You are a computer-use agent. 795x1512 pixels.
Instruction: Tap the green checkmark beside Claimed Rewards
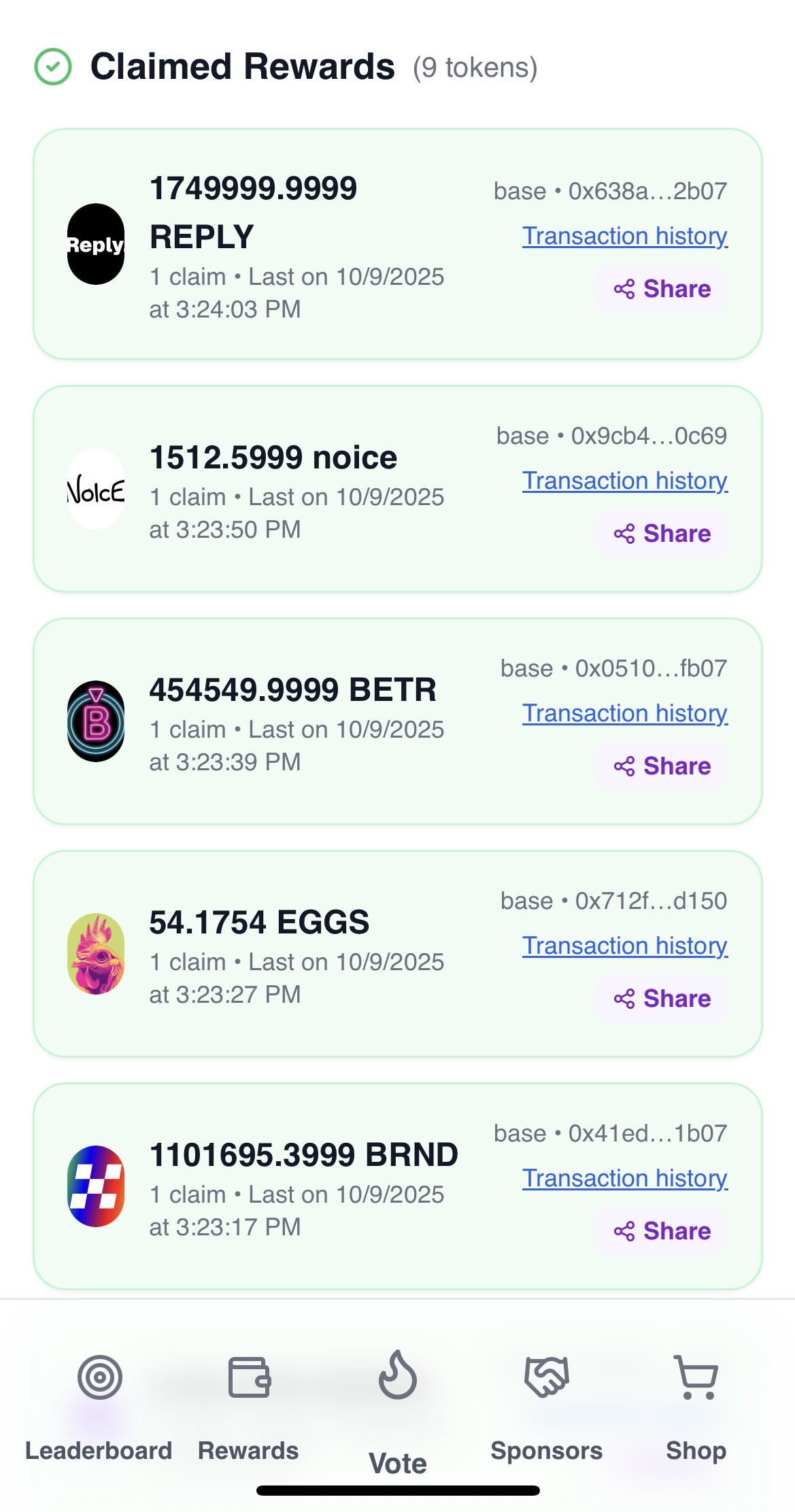tap(54, 67)
